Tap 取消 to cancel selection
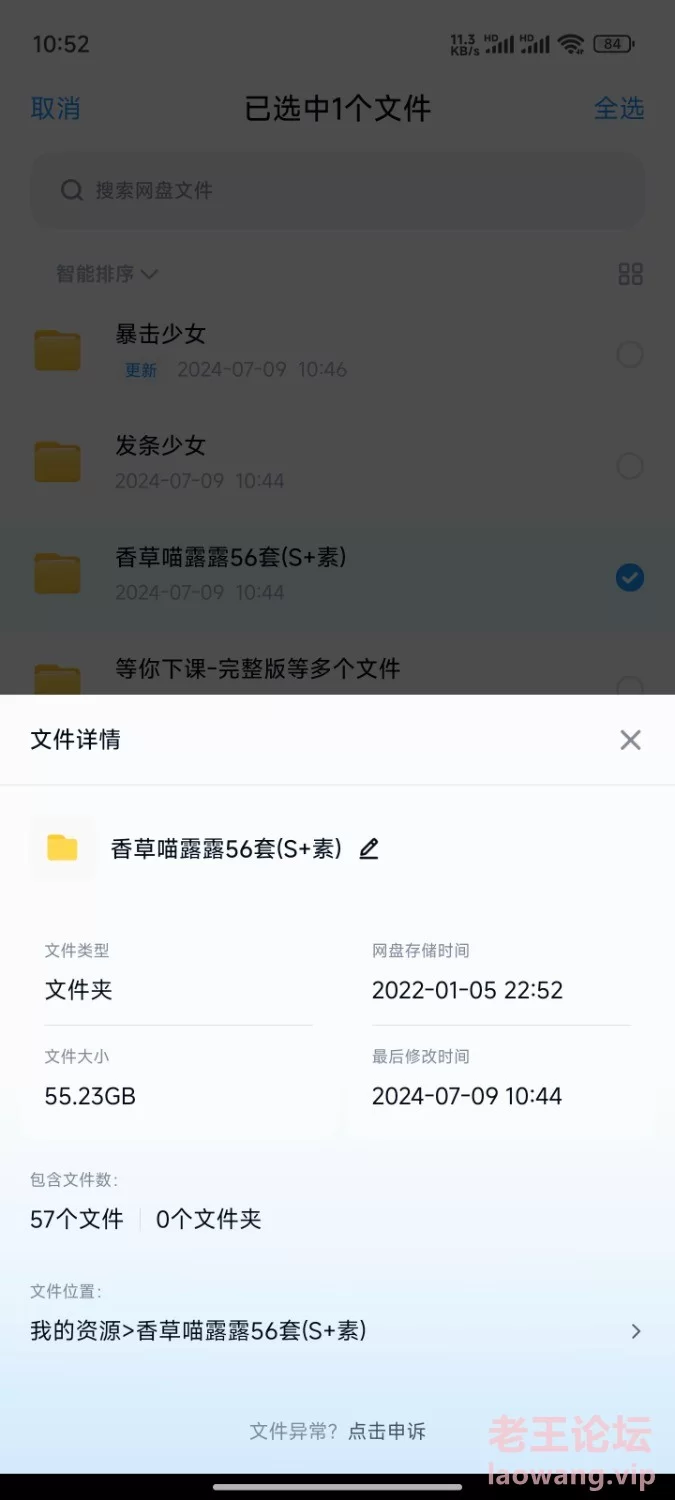The width and height of the screenshot is (675, 1500). point(55,108)
